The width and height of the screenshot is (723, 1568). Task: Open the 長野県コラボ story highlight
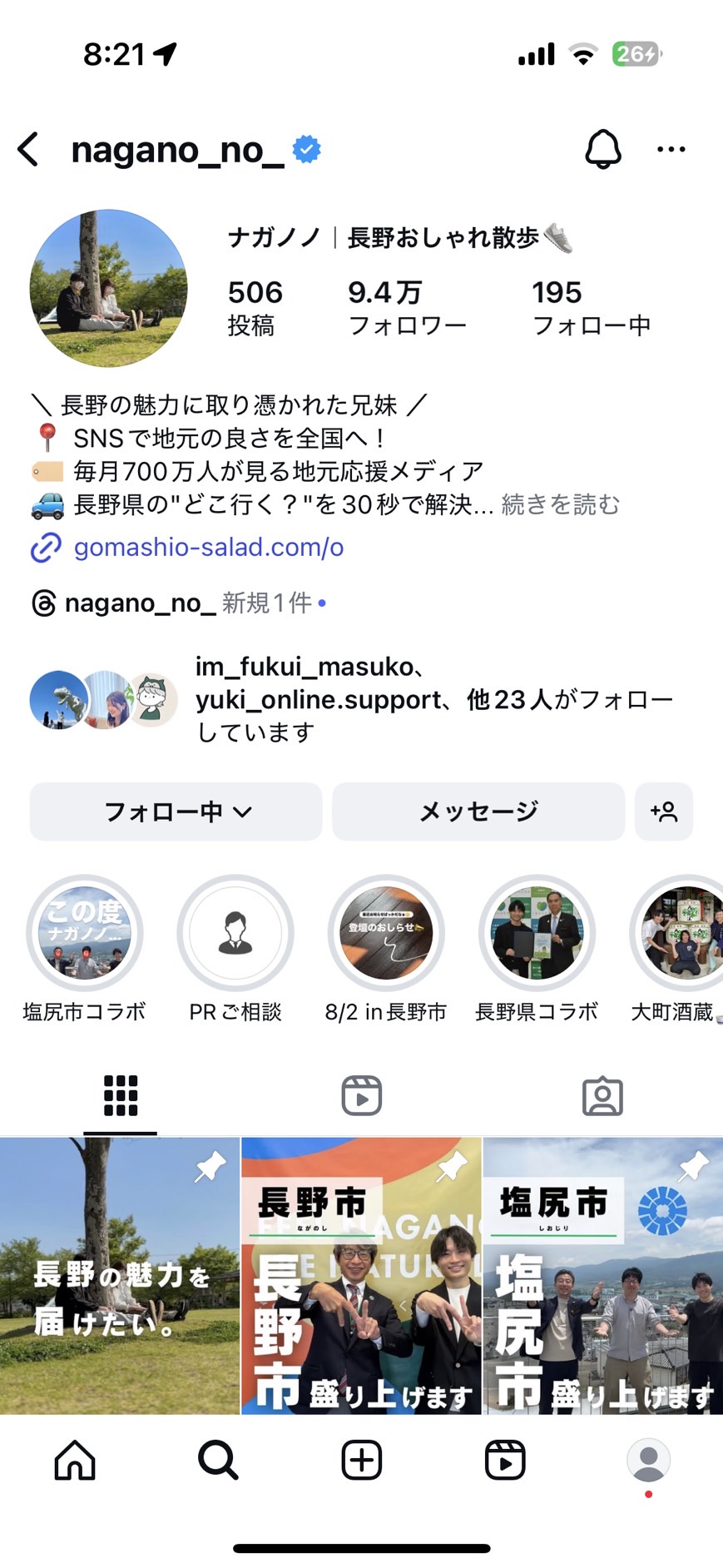(537, 934)
